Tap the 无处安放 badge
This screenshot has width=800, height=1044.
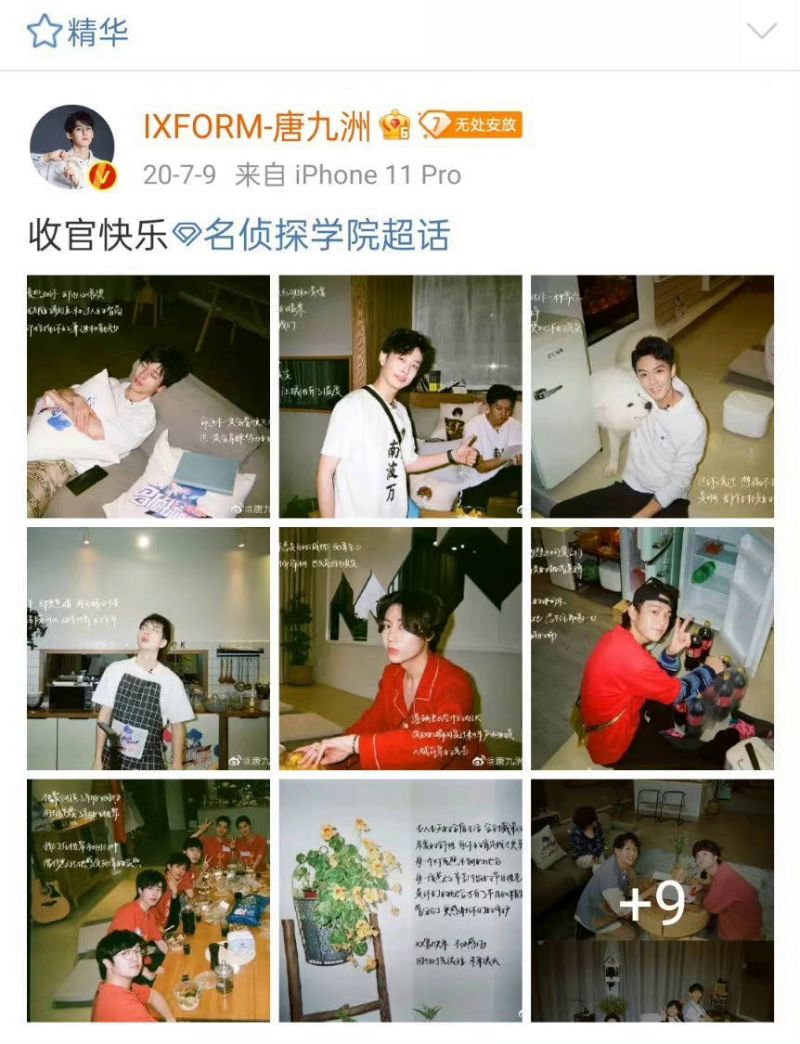point(471,125)
